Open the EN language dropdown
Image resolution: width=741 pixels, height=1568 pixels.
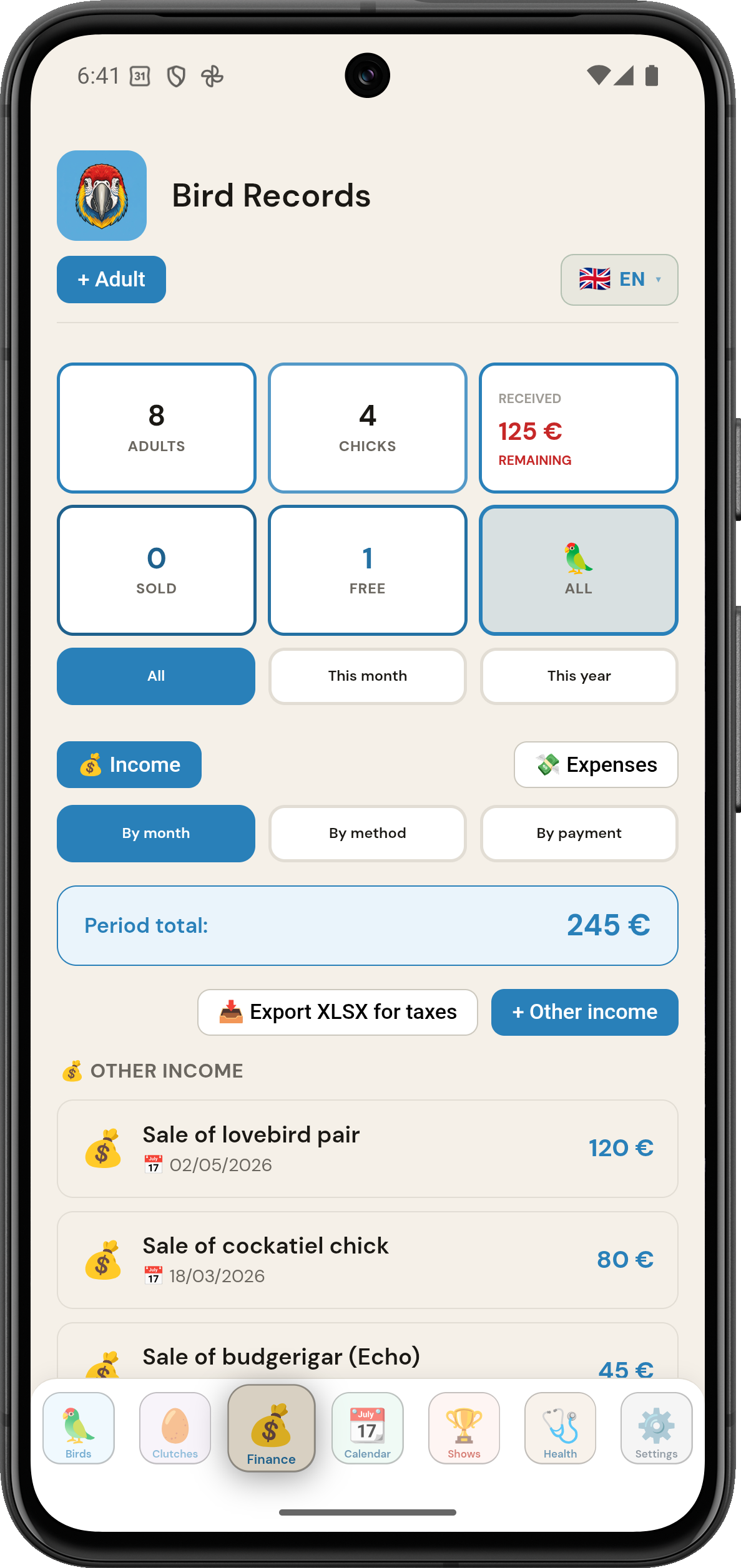coord(619,280)
